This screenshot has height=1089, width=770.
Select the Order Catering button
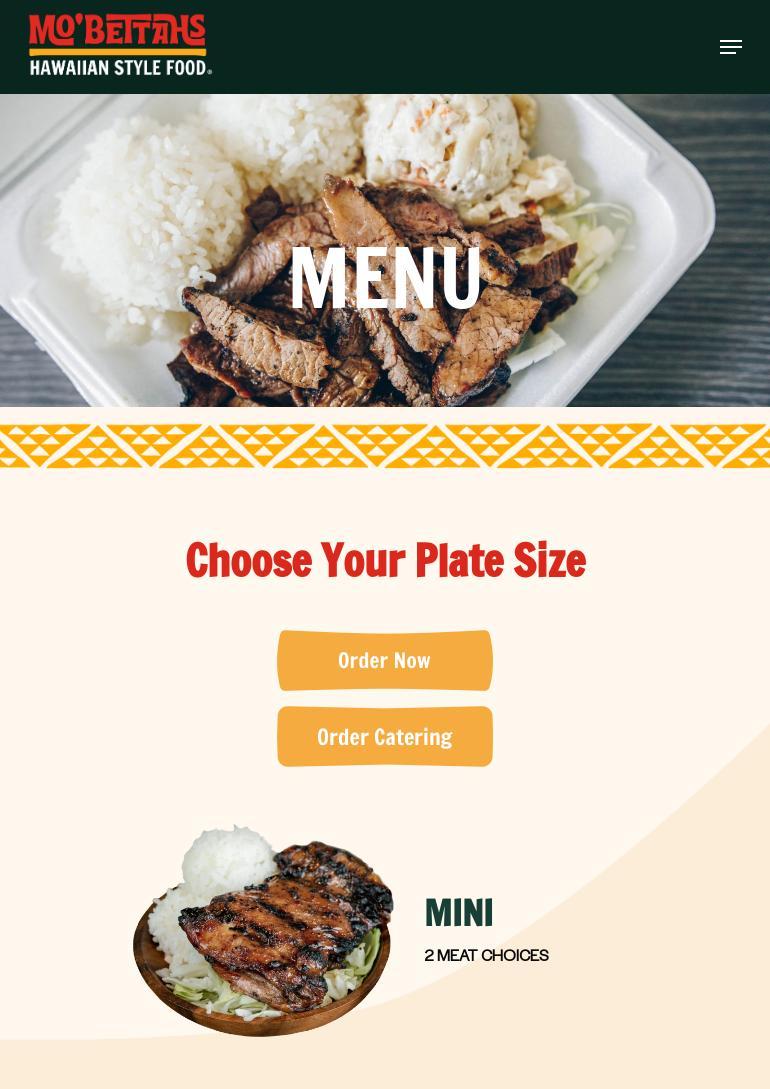(384, 737)
